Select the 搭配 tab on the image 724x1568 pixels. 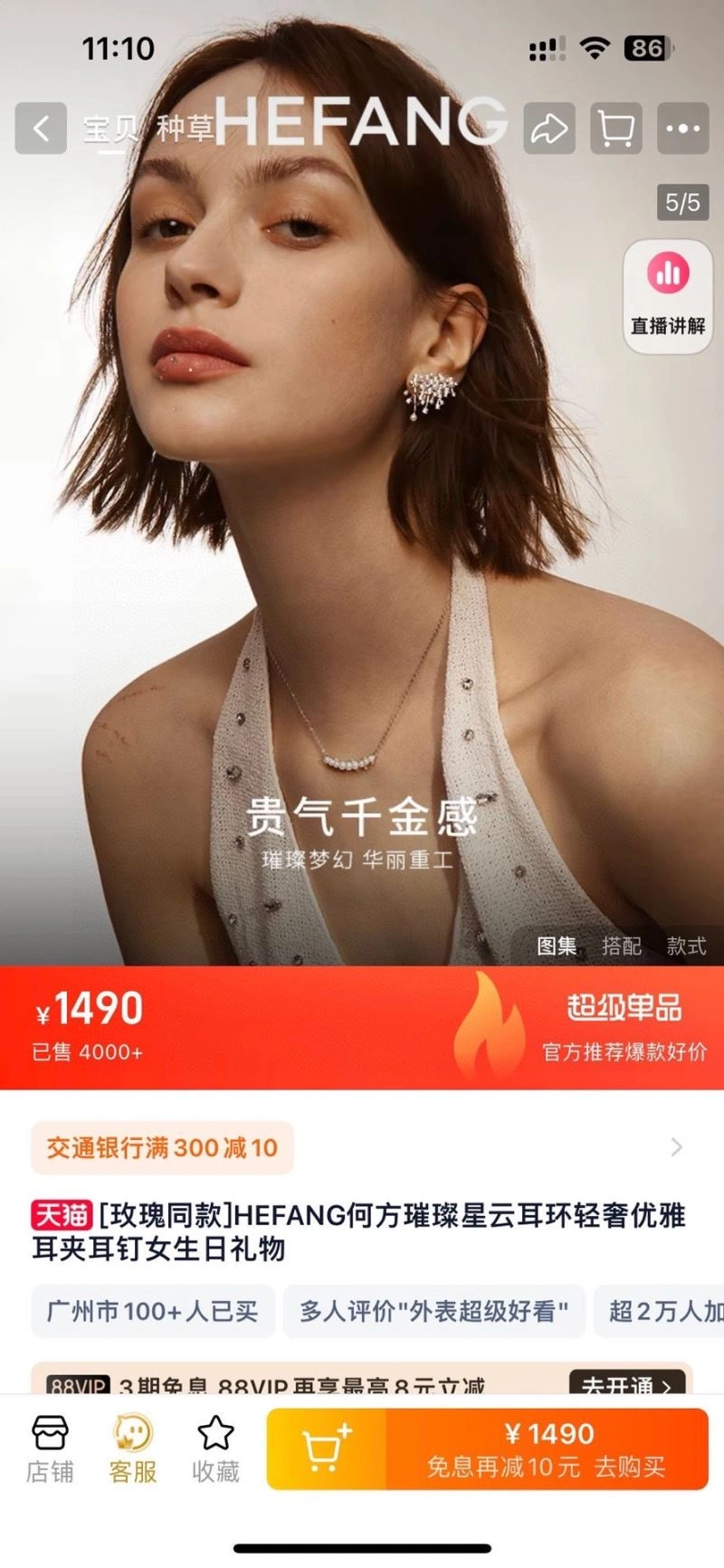622,946
